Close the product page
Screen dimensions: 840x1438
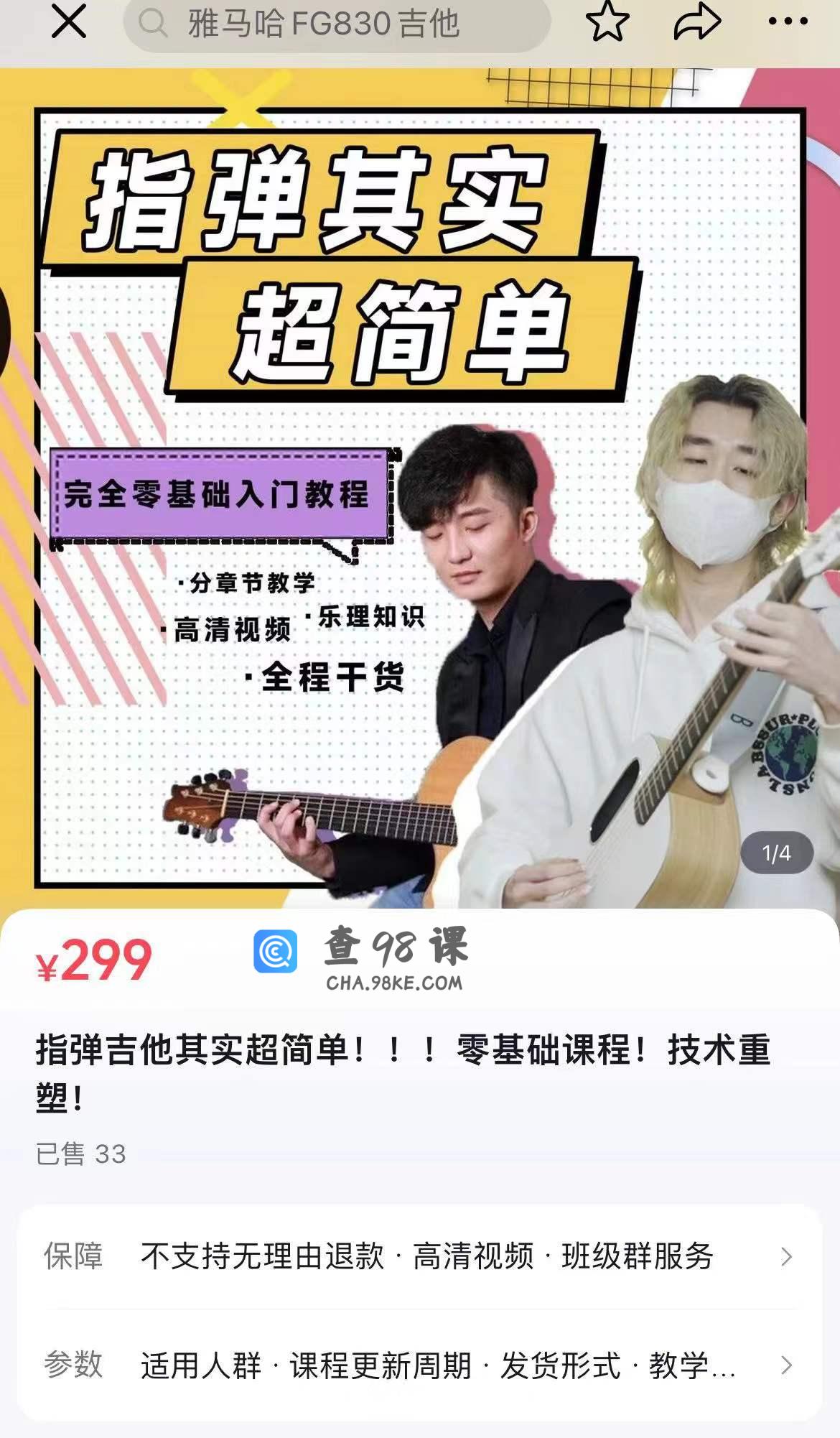point(69,22)
